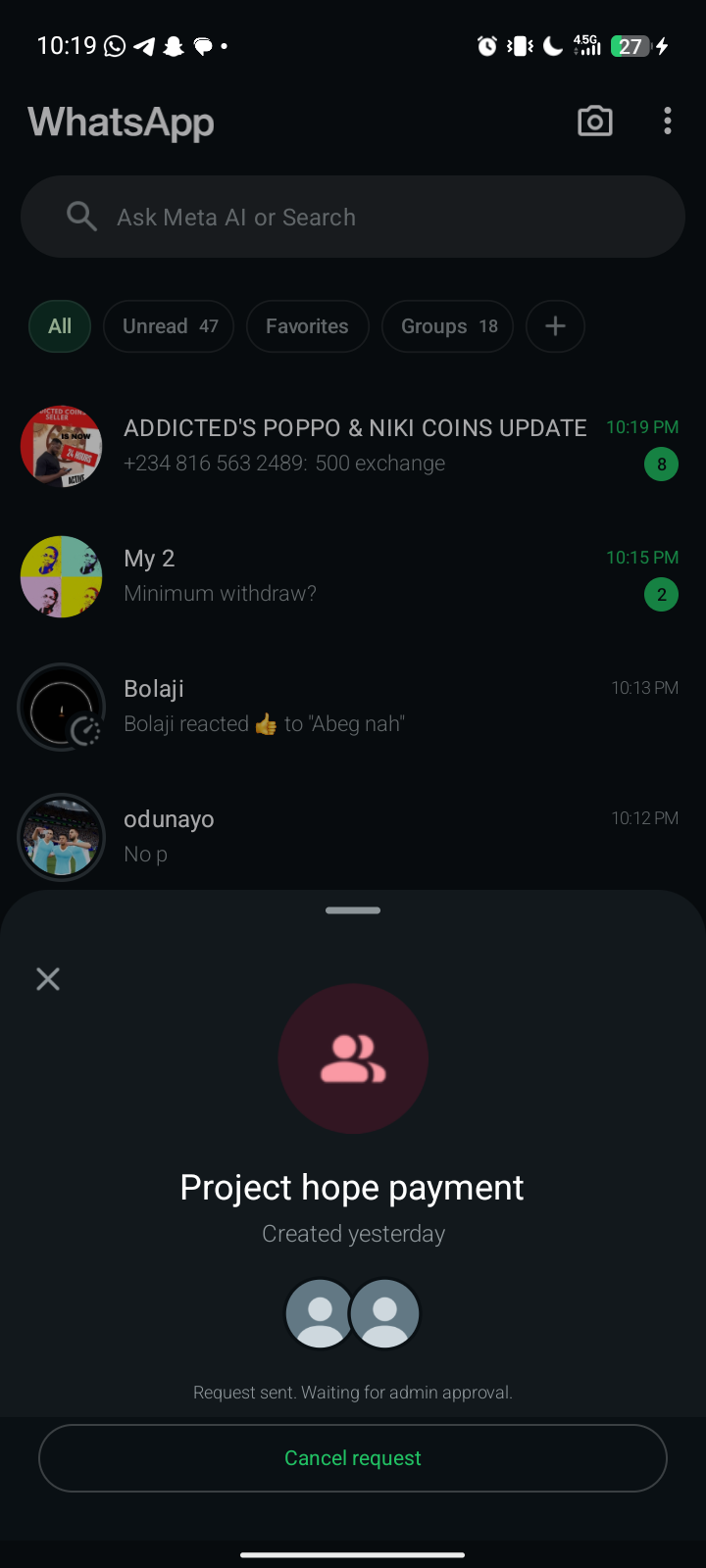This screenshot has width=706, height=1568.
Task: Close the Project hope payment sheet
Action: coord(48,979)
